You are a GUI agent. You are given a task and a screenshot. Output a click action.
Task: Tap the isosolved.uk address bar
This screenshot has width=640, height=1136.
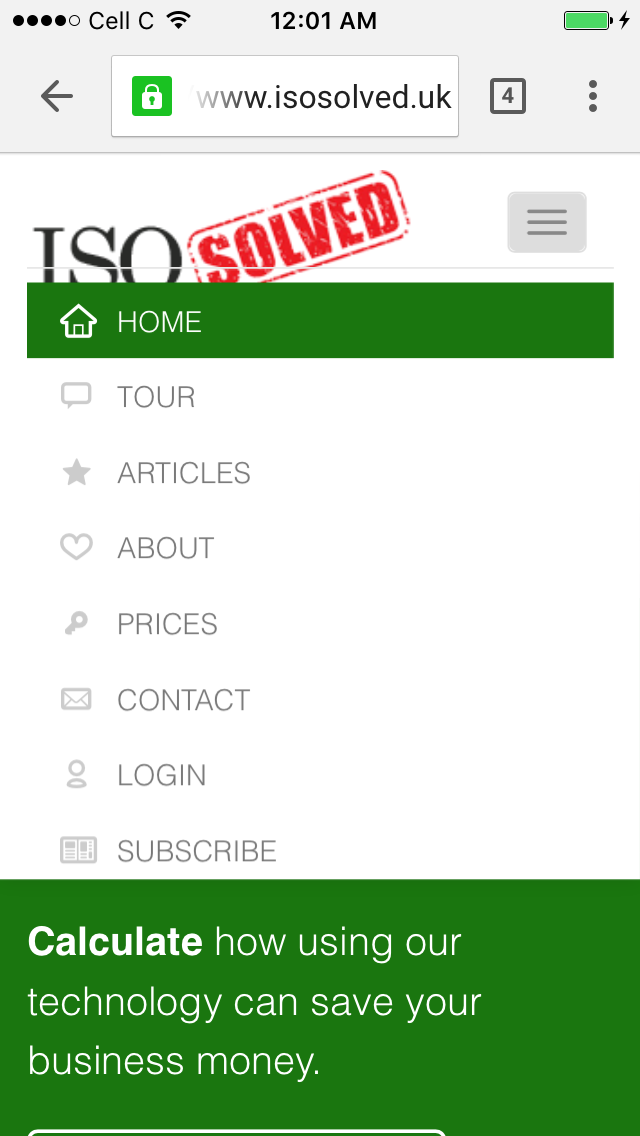(x=285, y=96)
